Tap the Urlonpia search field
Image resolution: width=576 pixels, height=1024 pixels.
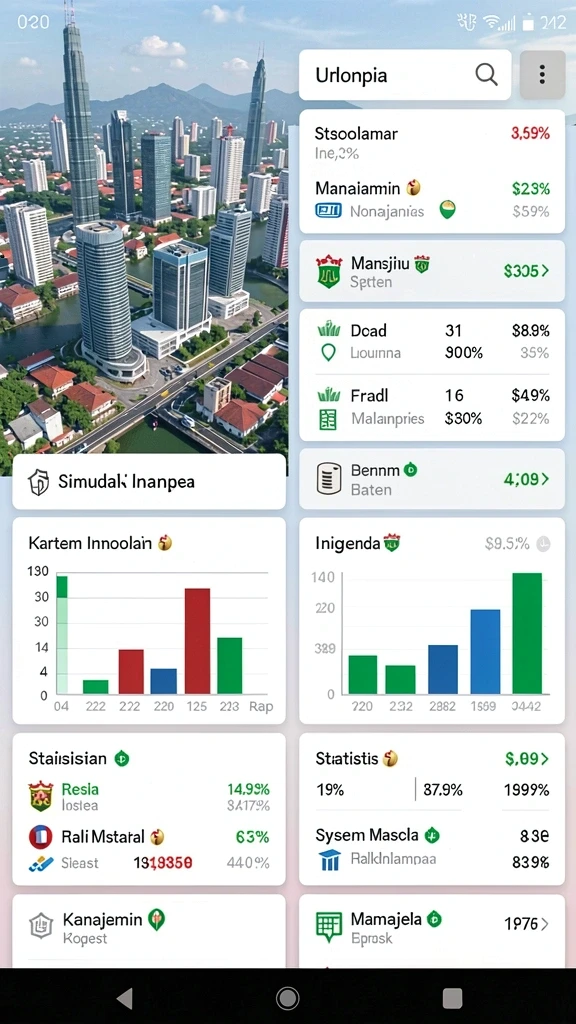(405, 75)
